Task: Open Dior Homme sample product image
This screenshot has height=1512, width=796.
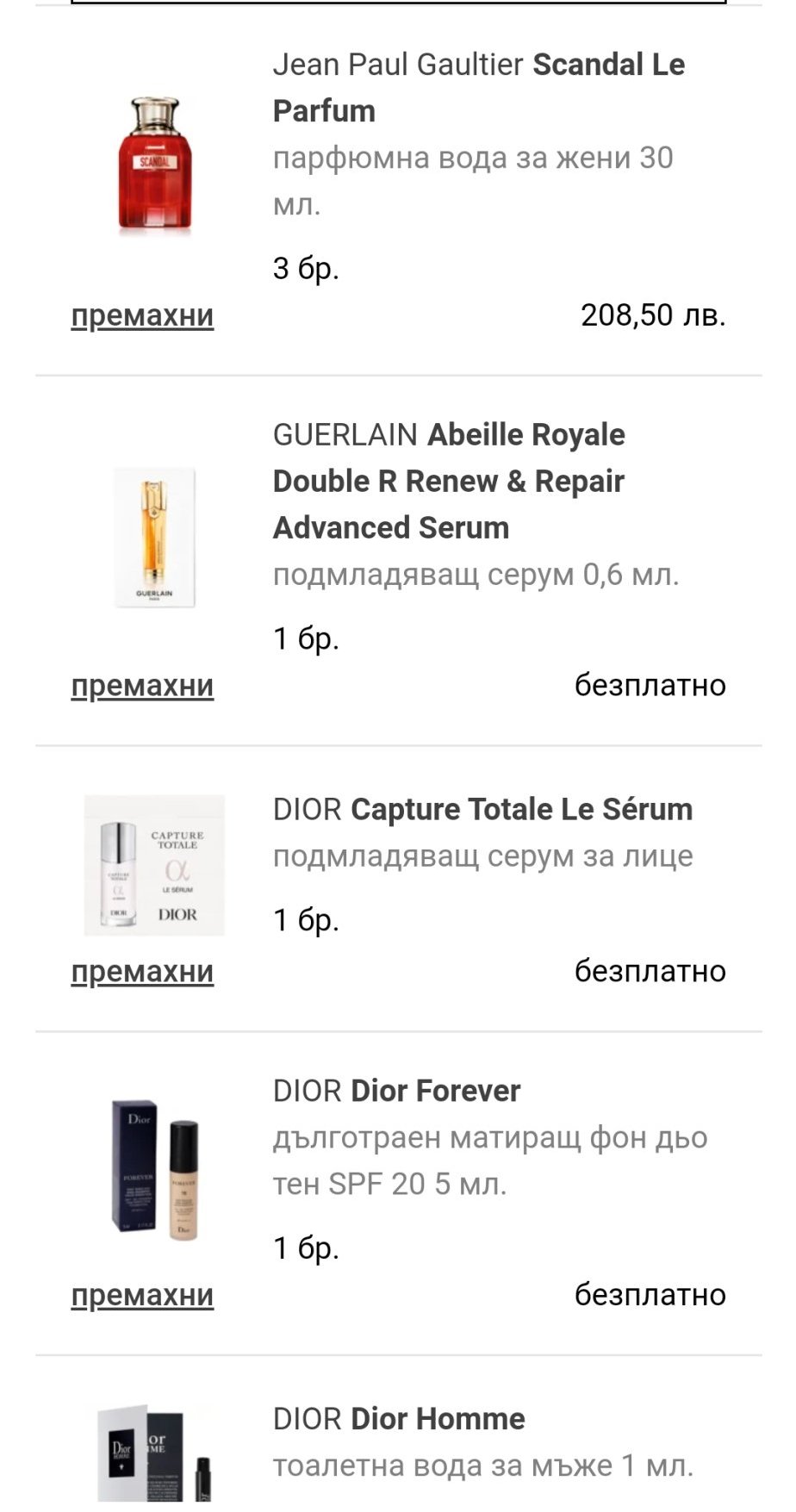Action: click(154, 1456)
